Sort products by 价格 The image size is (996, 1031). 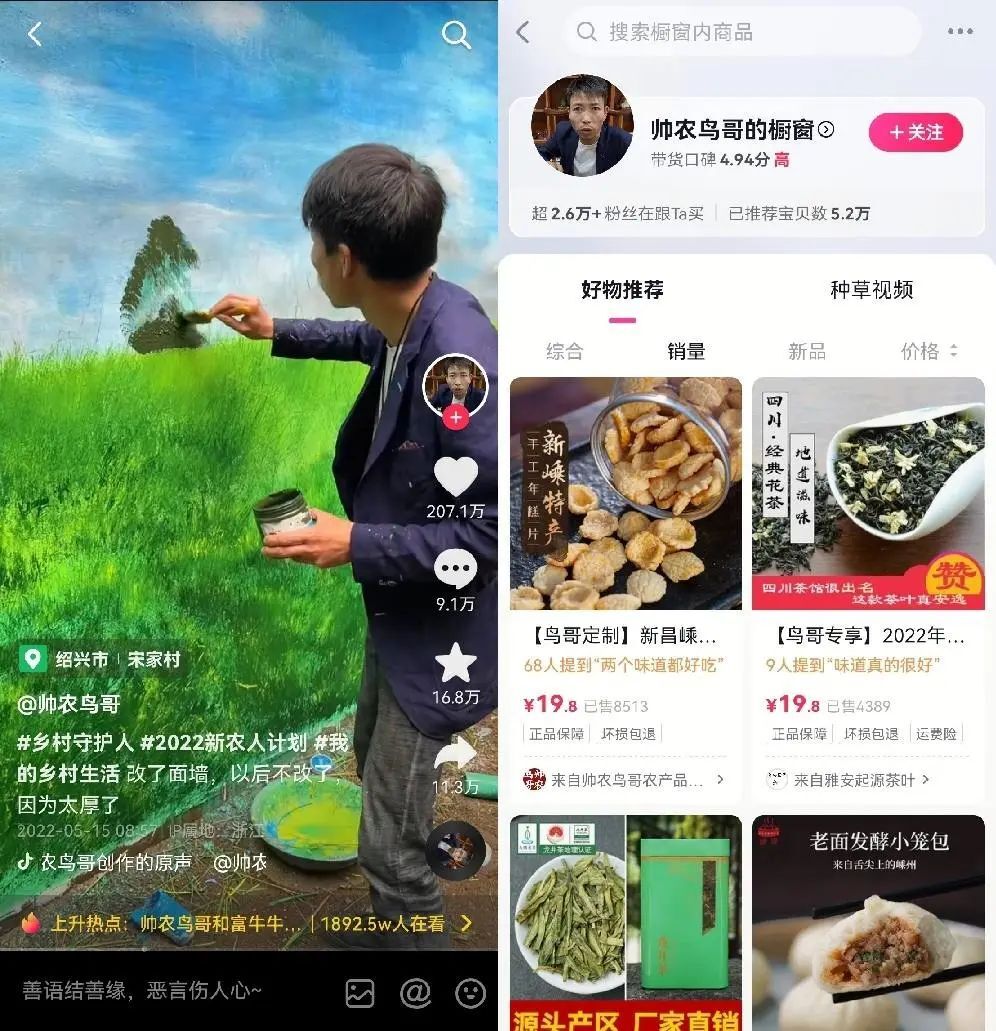click(x=928, y=351)
